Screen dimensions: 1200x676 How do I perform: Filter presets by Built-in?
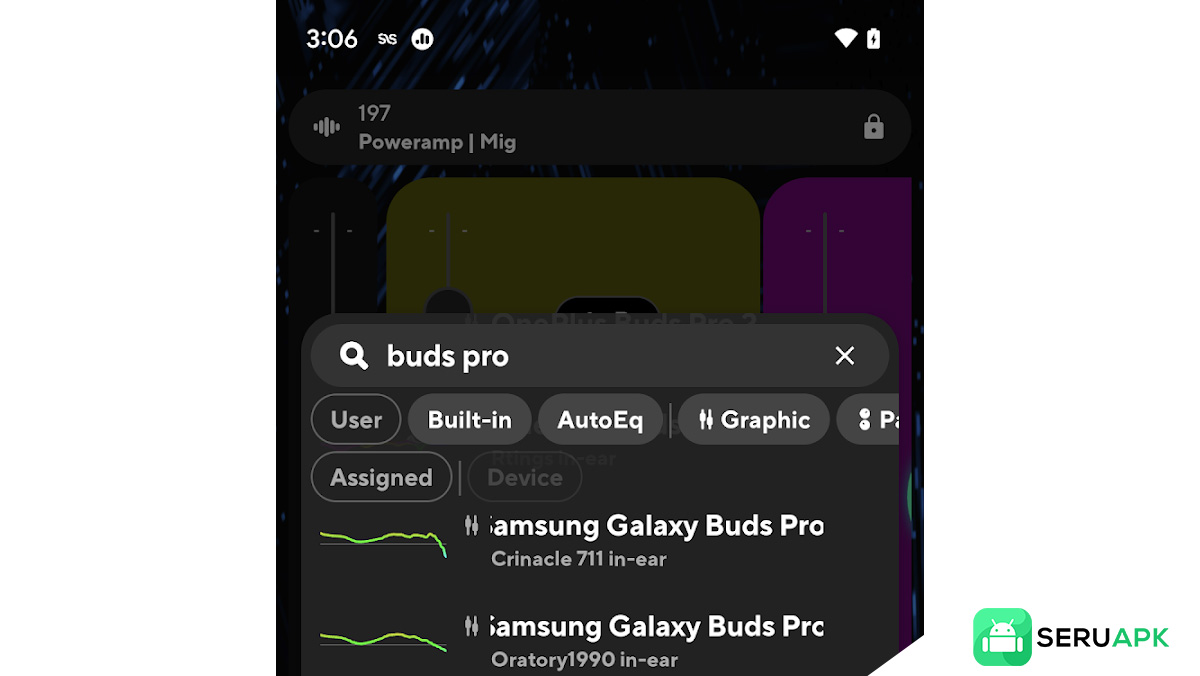click(x=469, y=420)
